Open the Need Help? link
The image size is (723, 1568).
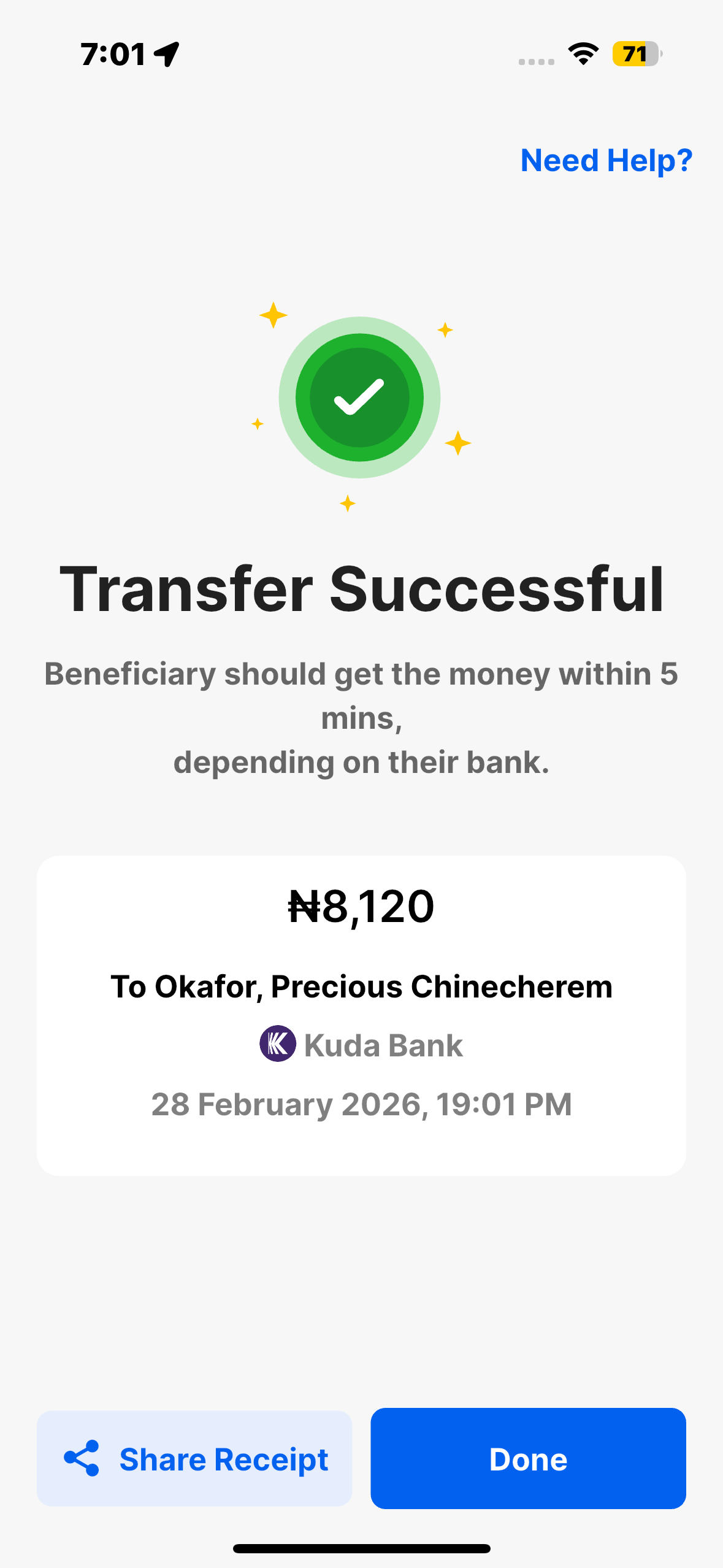tap(606, 161)
